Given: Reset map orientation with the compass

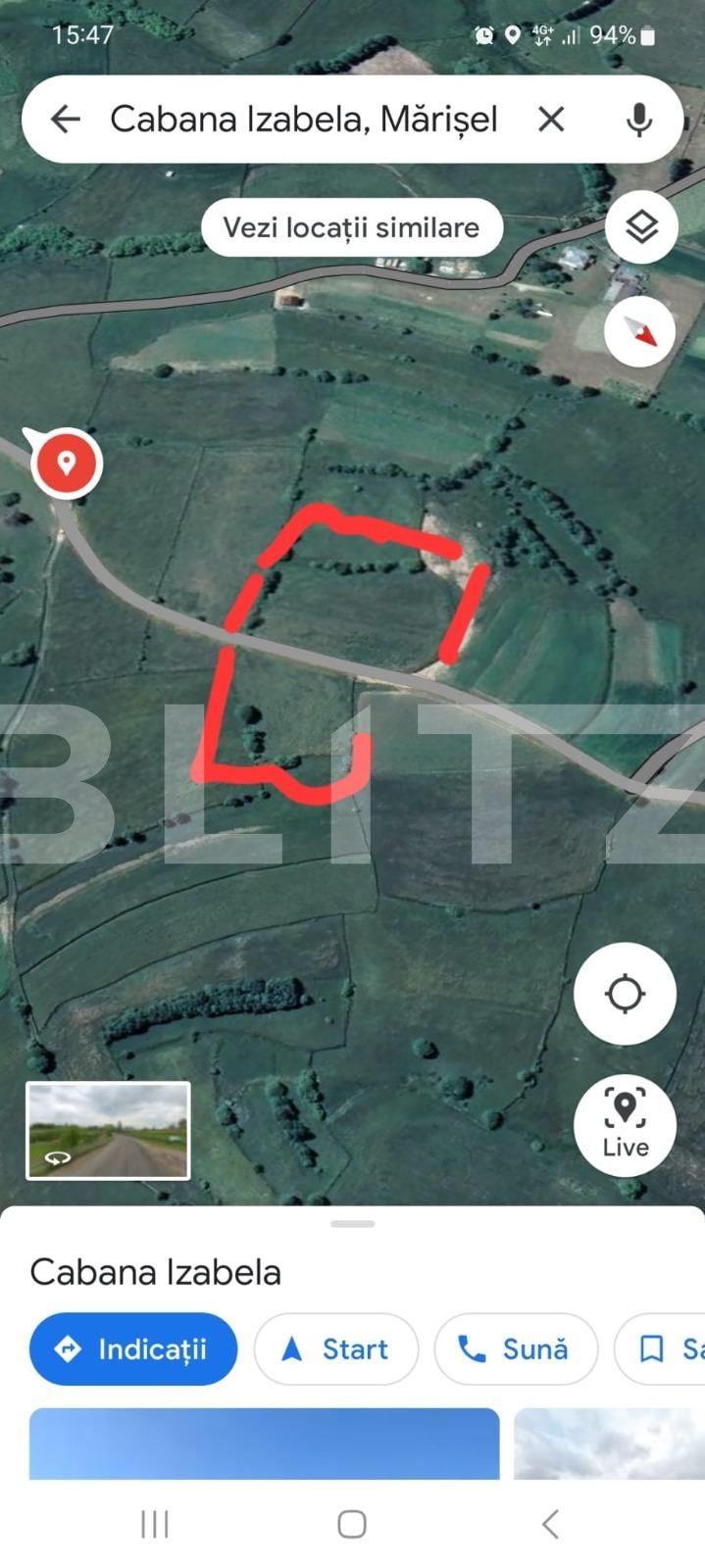Looking at the screenshot, I should click(640, 332).
